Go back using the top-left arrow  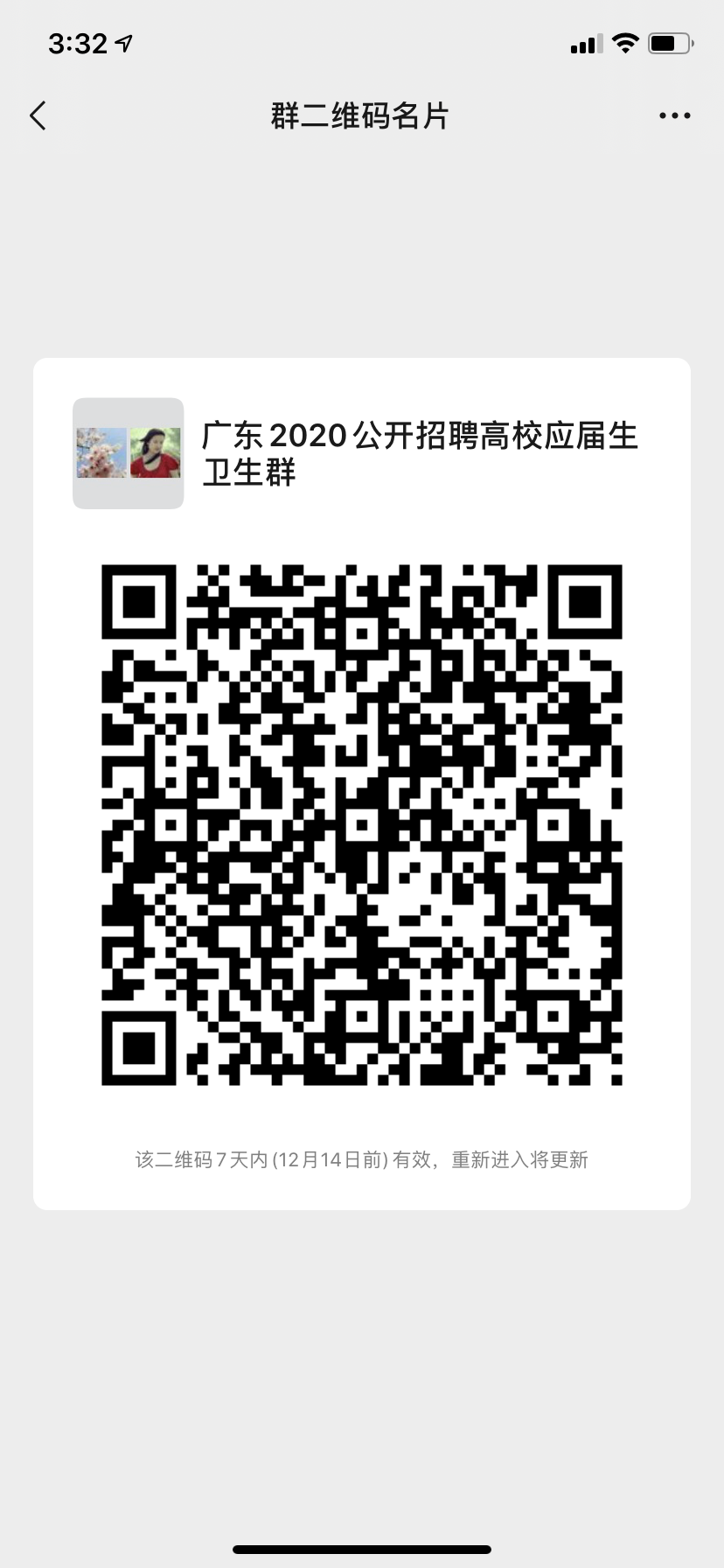coord(38,115)
